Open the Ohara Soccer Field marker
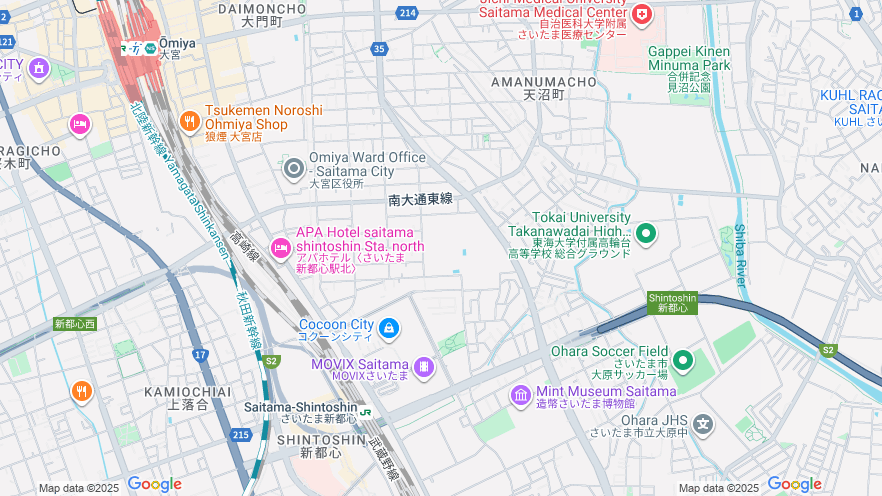The height and width of the screenshot is (496, 882). tap(683, 360)
